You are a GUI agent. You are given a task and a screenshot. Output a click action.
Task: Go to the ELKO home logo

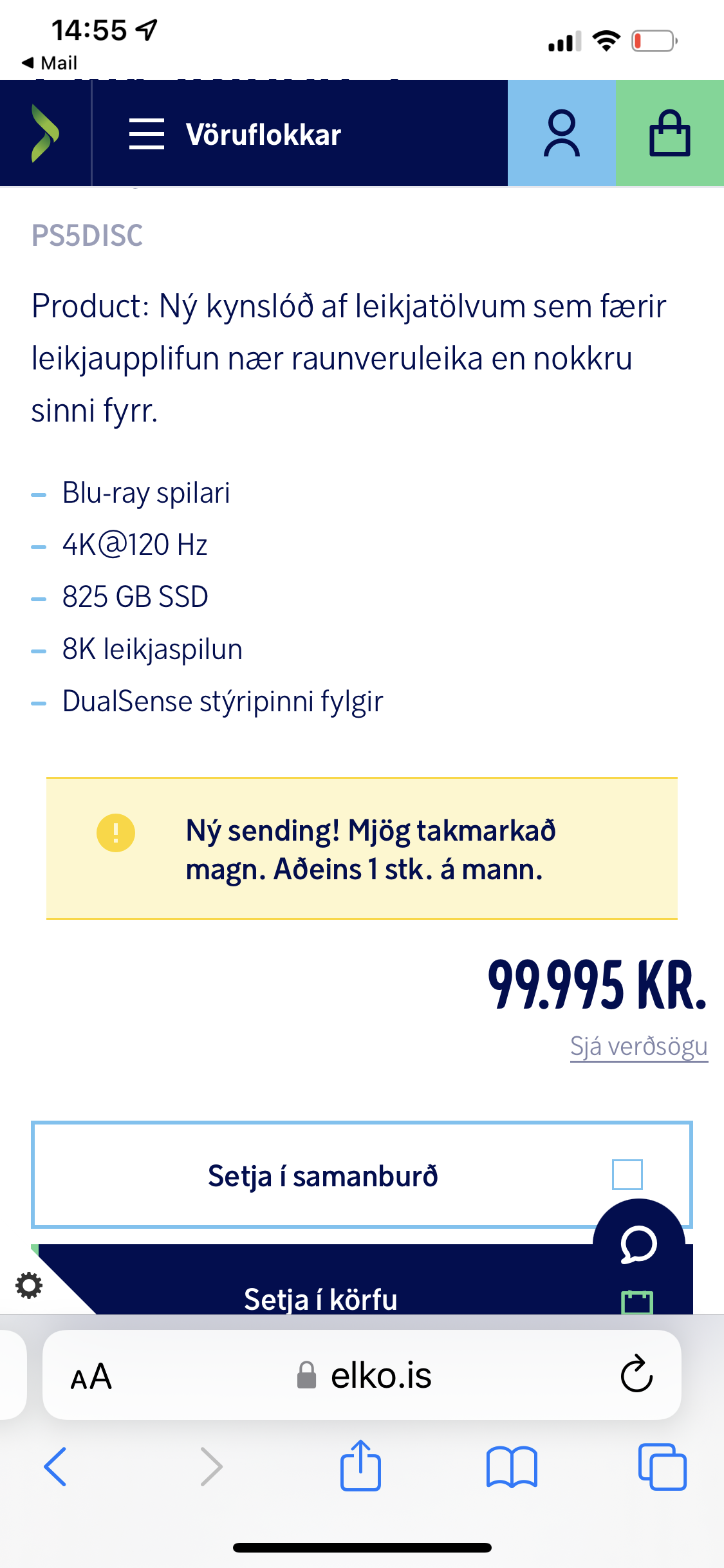(x=45, y=133)
